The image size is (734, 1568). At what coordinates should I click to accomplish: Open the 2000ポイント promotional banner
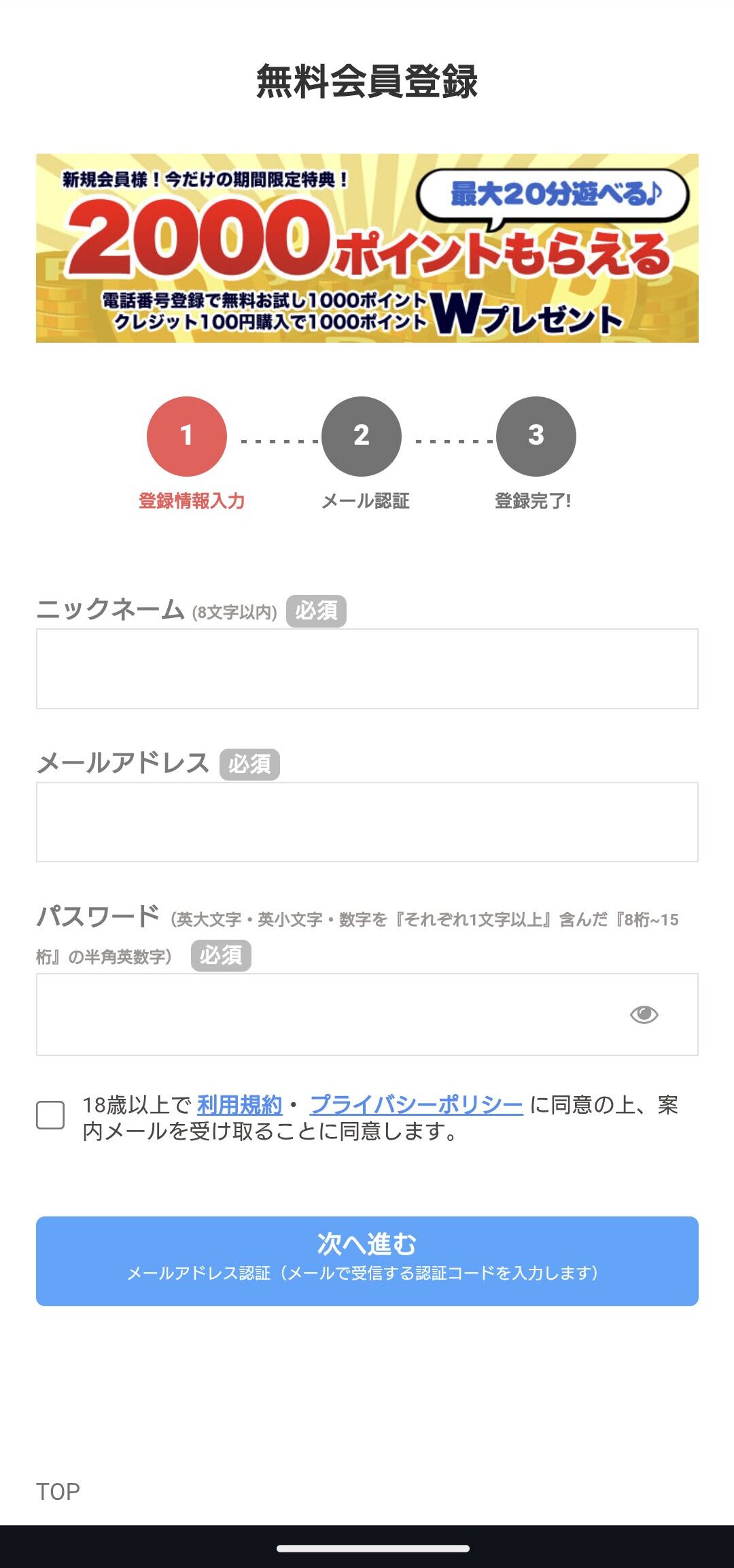click(x=367, y=248)
